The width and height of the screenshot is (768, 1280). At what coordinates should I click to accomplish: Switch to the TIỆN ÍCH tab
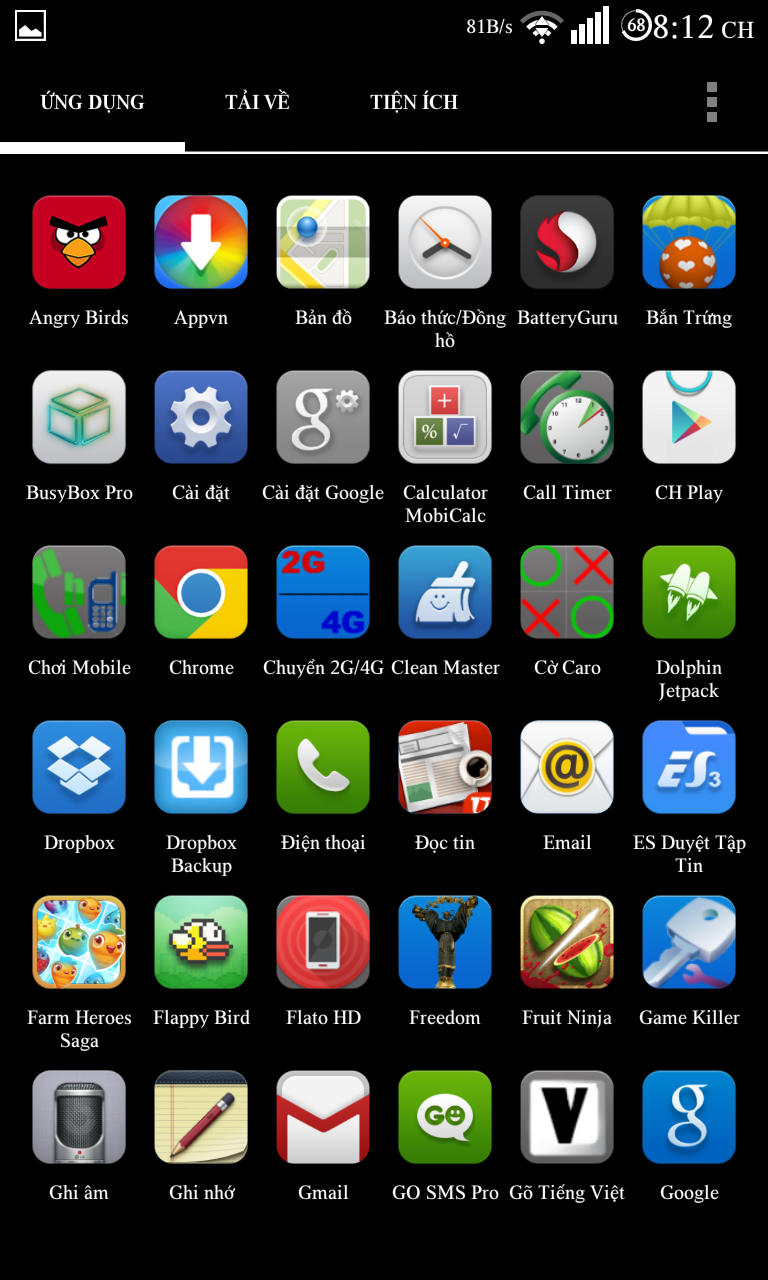414,102
